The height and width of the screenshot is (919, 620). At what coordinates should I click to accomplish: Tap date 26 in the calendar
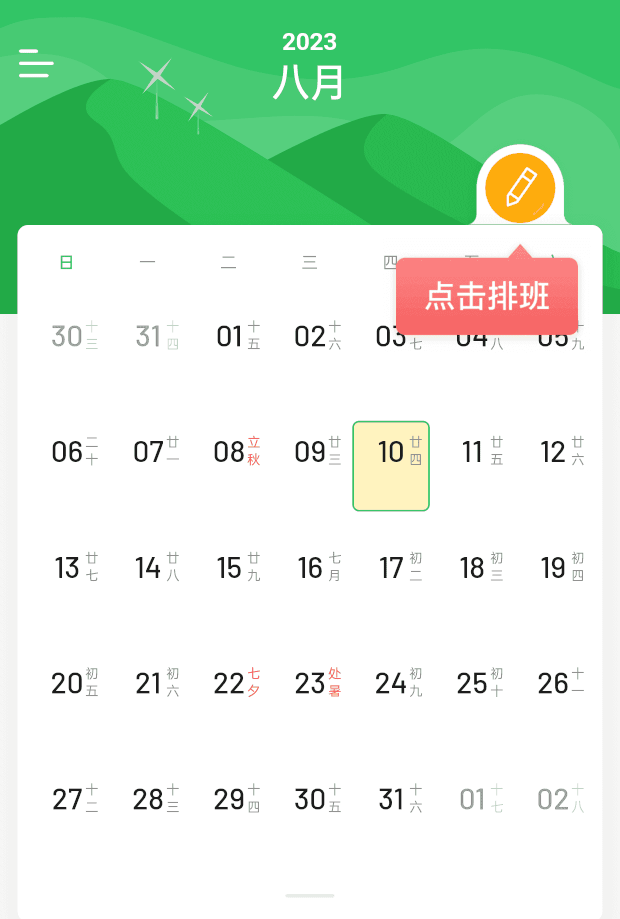[x=560, y=683]
